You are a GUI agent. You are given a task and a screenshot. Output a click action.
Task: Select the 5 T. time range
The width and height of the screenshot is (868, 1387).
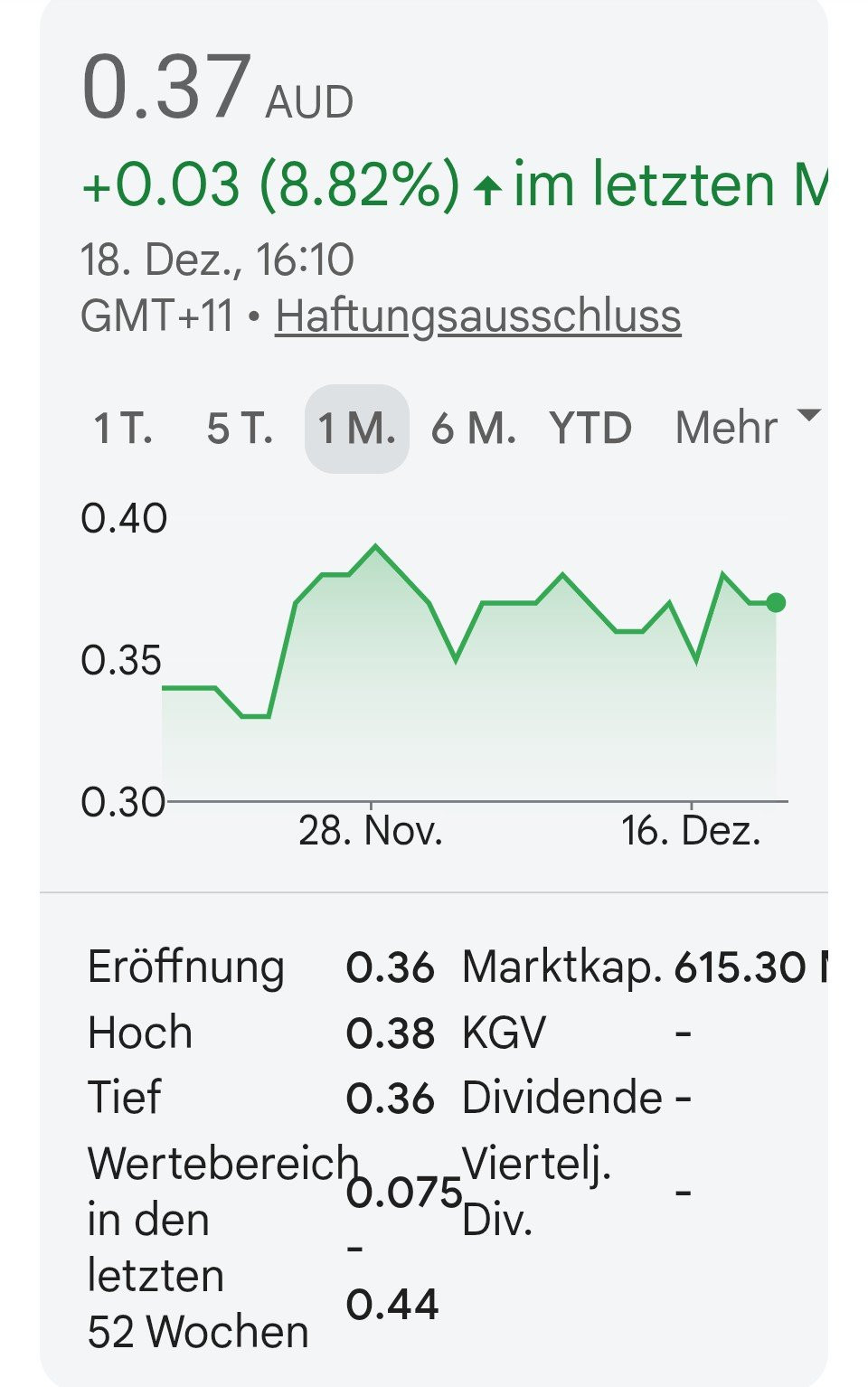(240, 429)
